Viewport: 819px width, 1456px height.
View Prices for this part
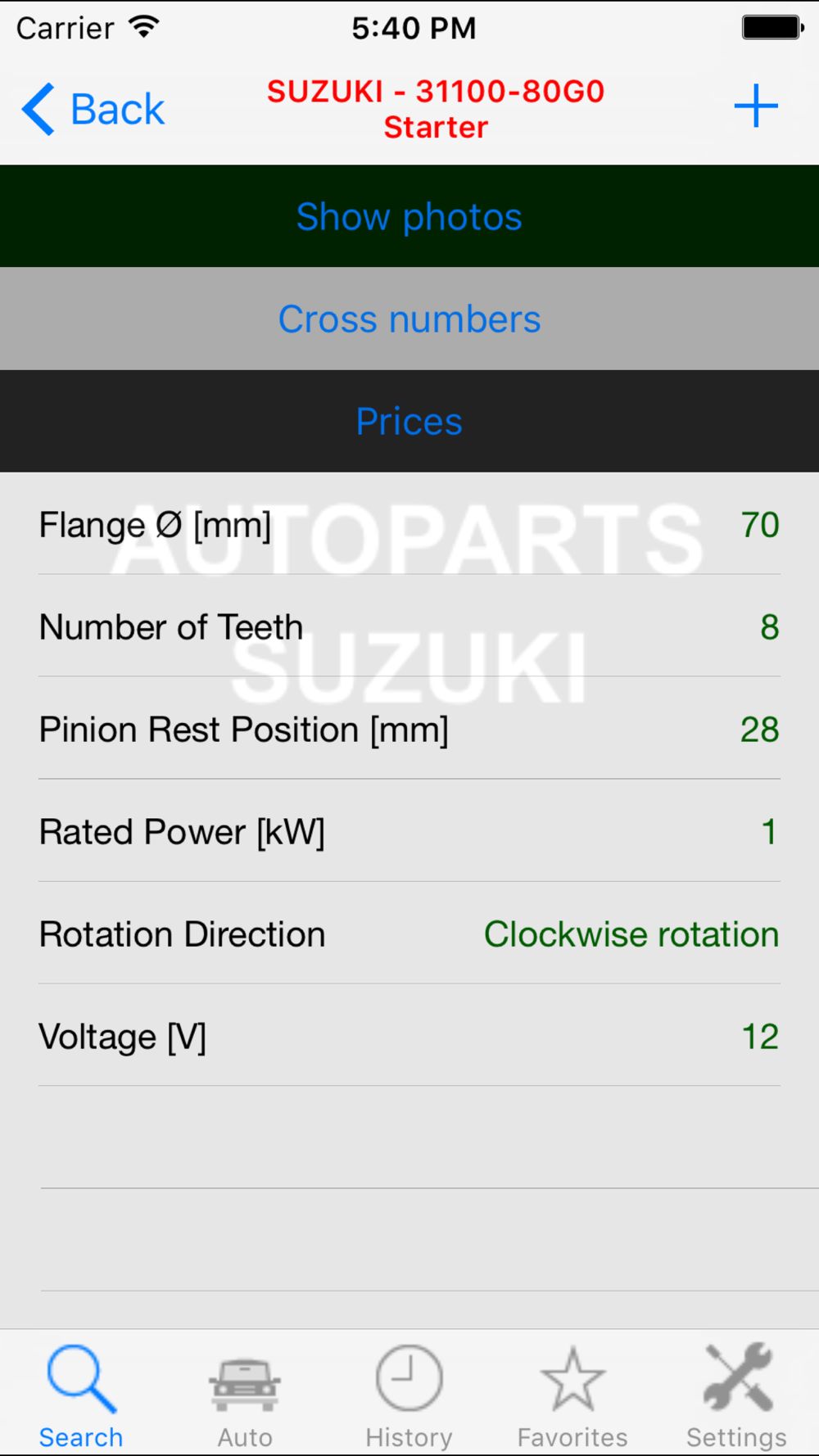tap(409, 422)
